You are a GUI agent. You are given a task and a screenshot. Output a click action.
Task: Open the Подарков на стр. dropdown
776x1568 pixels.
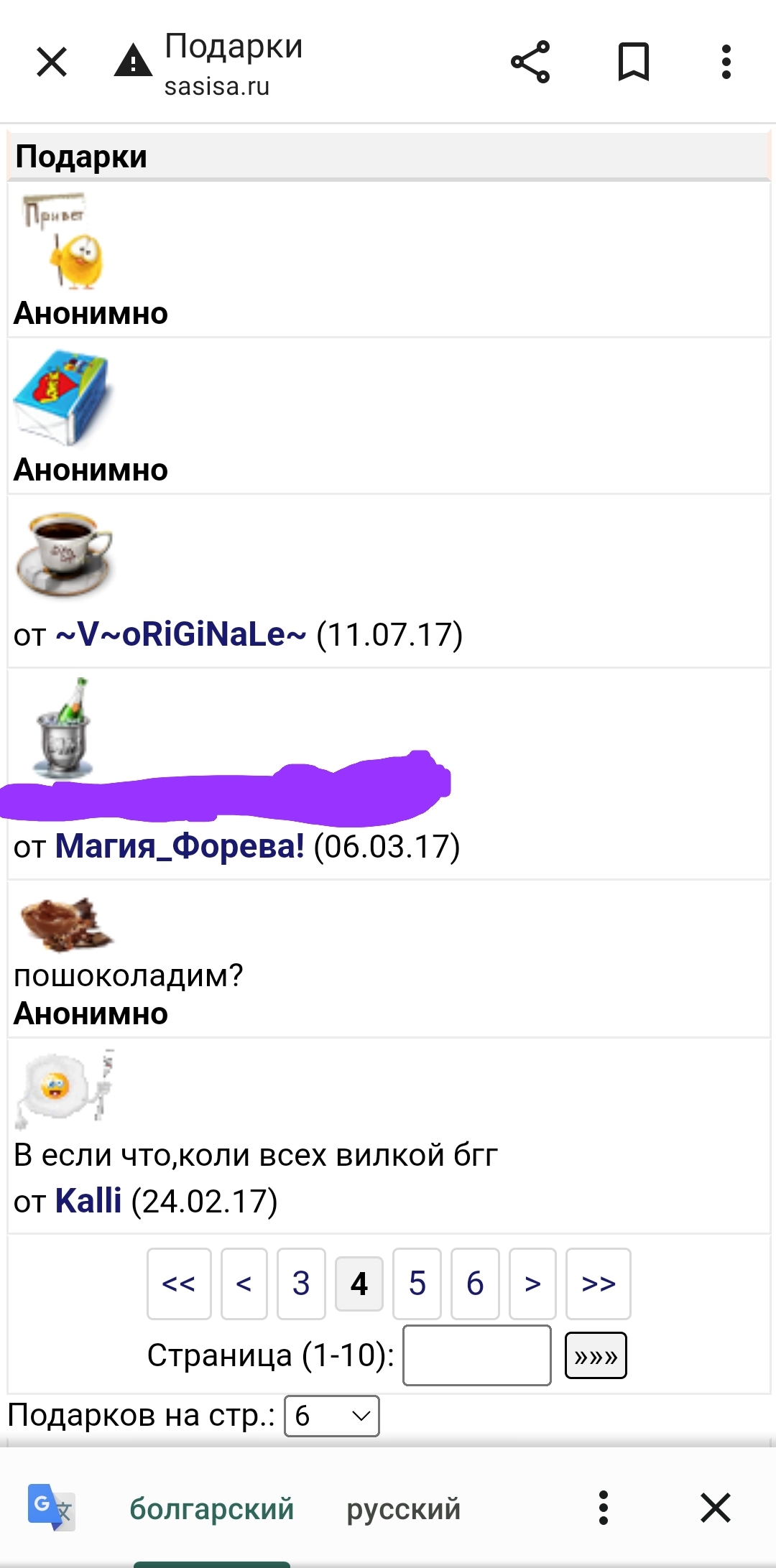tap(331, 1416)
